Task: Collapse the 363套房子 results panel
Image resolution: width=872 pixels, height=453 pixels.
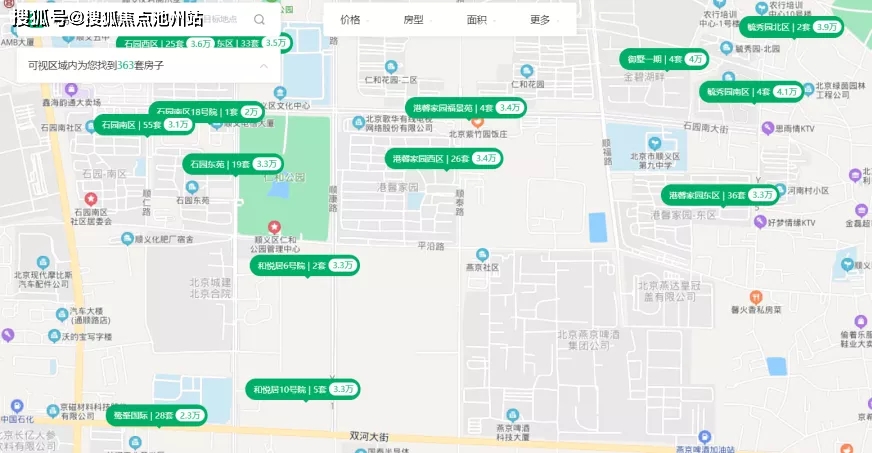Action: pyautogui.click(x=264, y=65)
